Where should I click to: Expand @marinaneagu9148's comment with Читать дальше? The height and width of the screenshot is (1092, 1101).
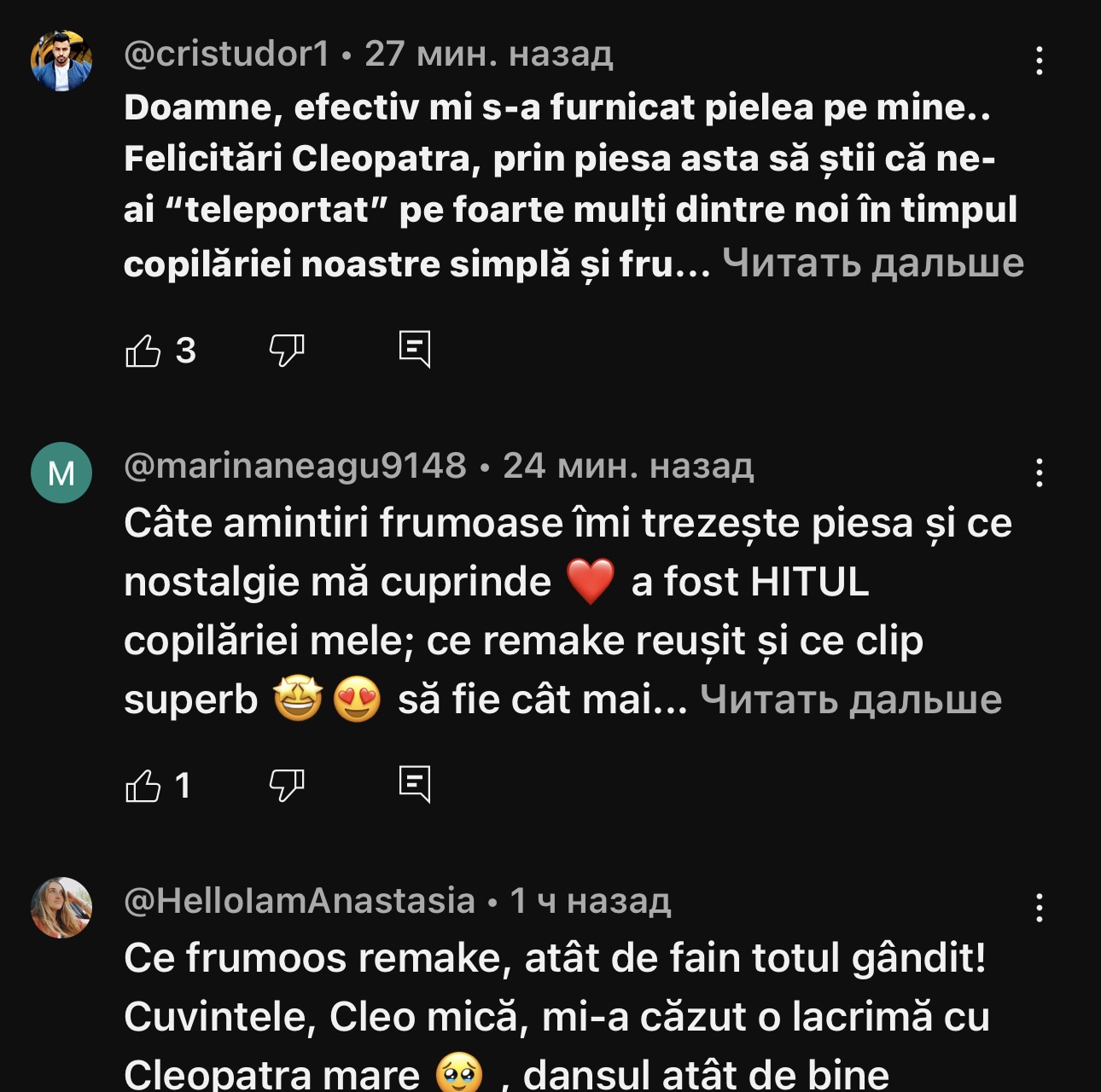tap(851, 700)
